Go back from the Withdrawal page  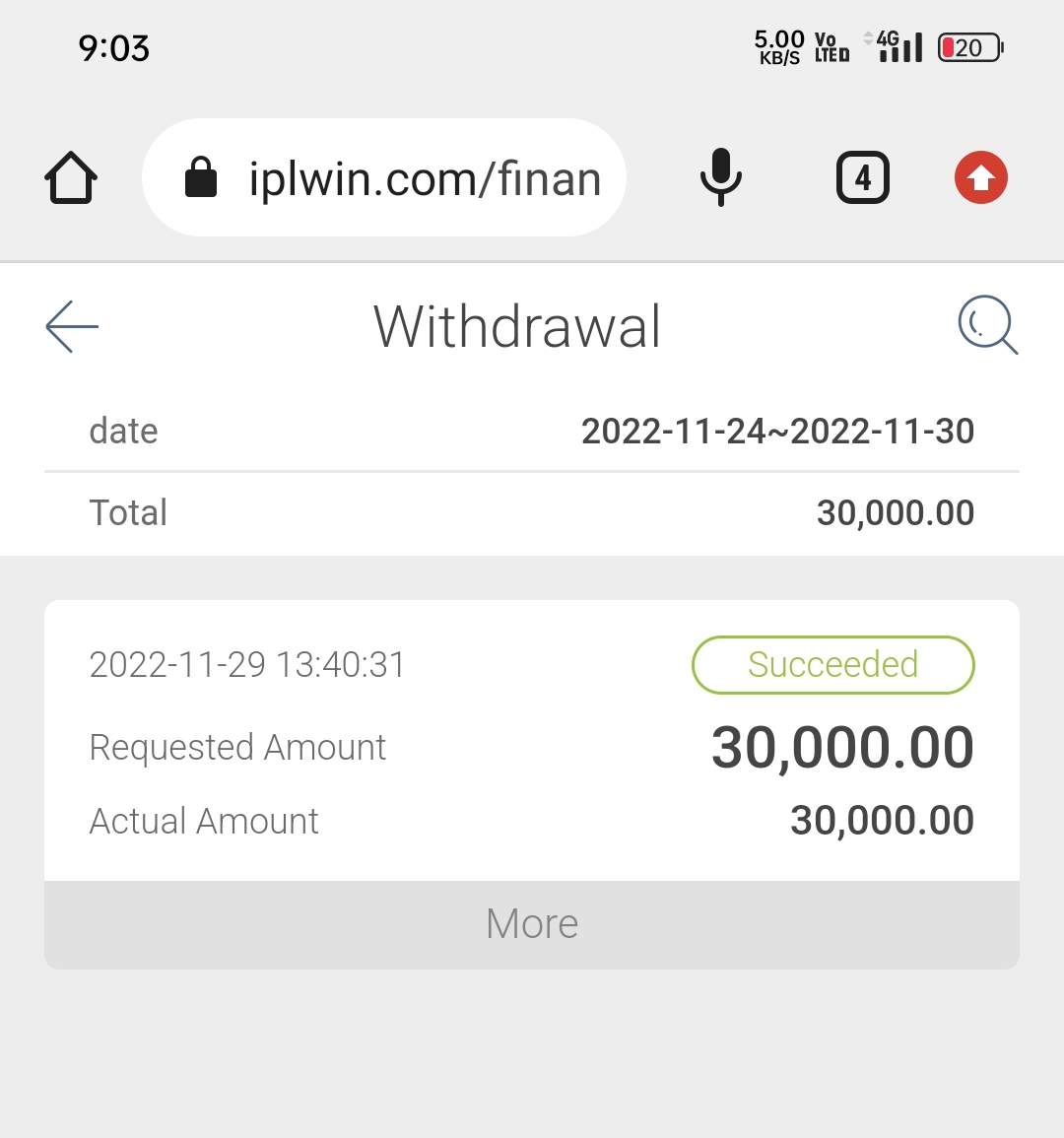pos(72,326)
